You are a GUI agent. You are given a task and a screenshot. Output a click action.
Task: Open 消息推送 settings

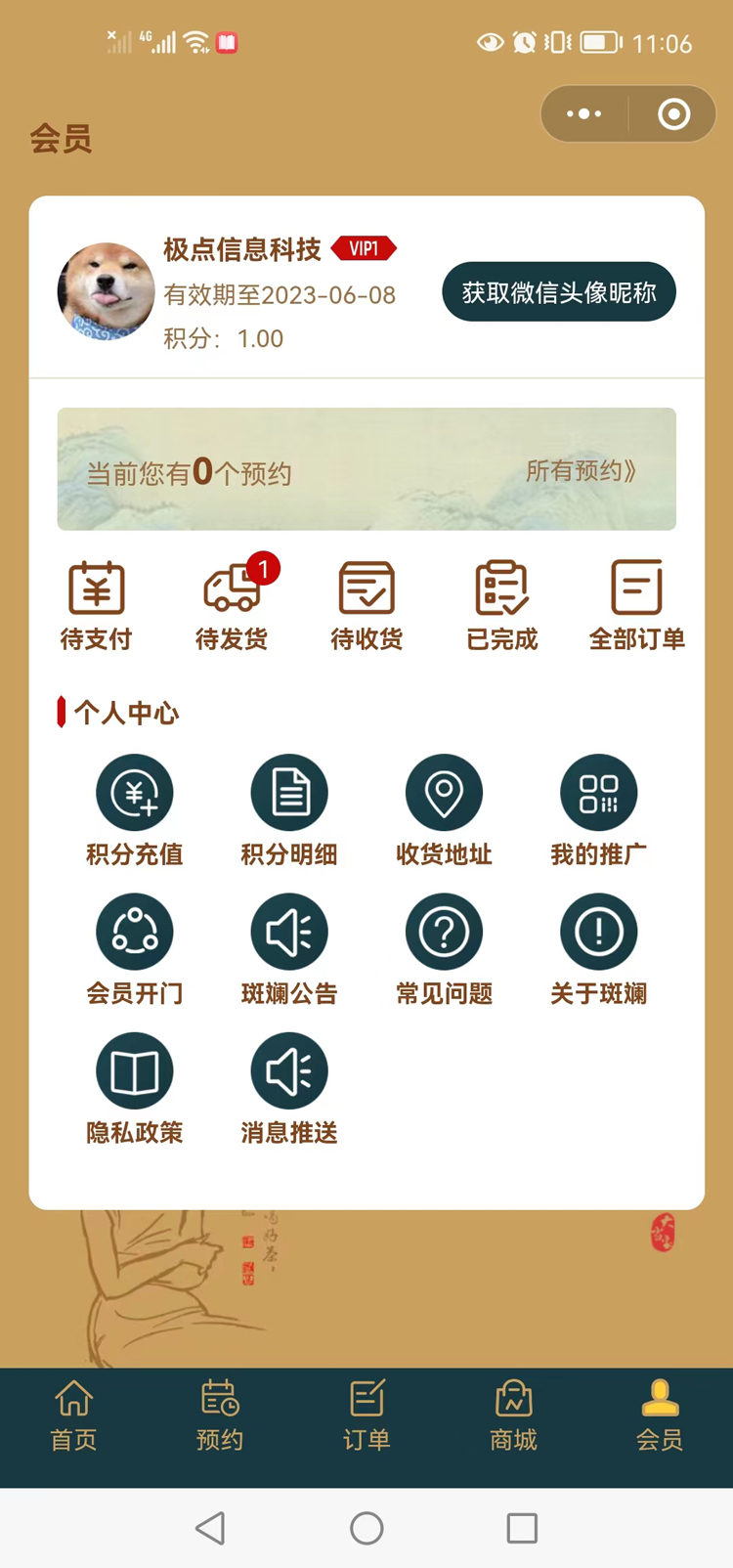click(x=289, y=1088)
